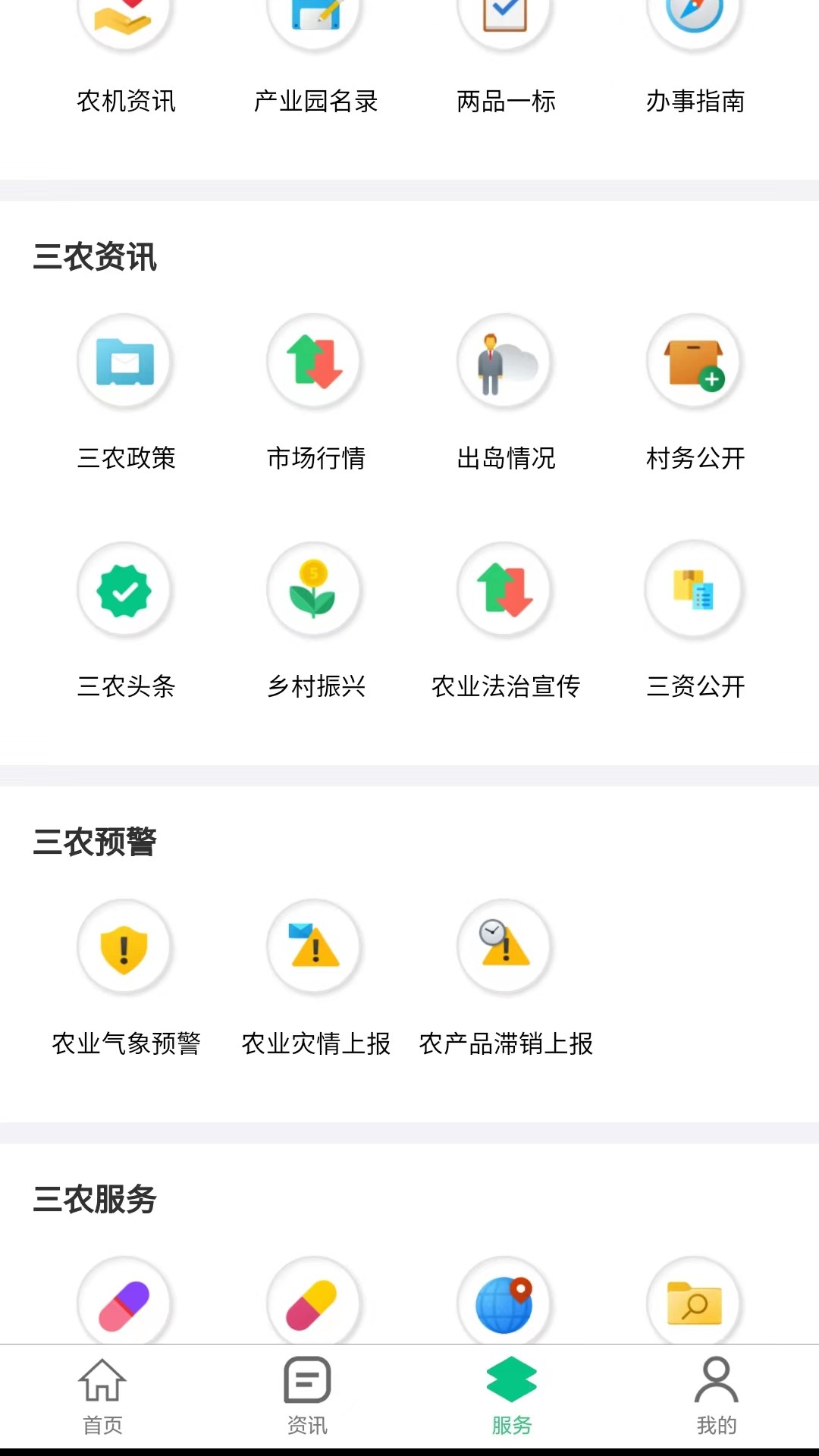Open 农业法治宣传
This screenshot has height=1456, width=819.
tap(506, 620)
